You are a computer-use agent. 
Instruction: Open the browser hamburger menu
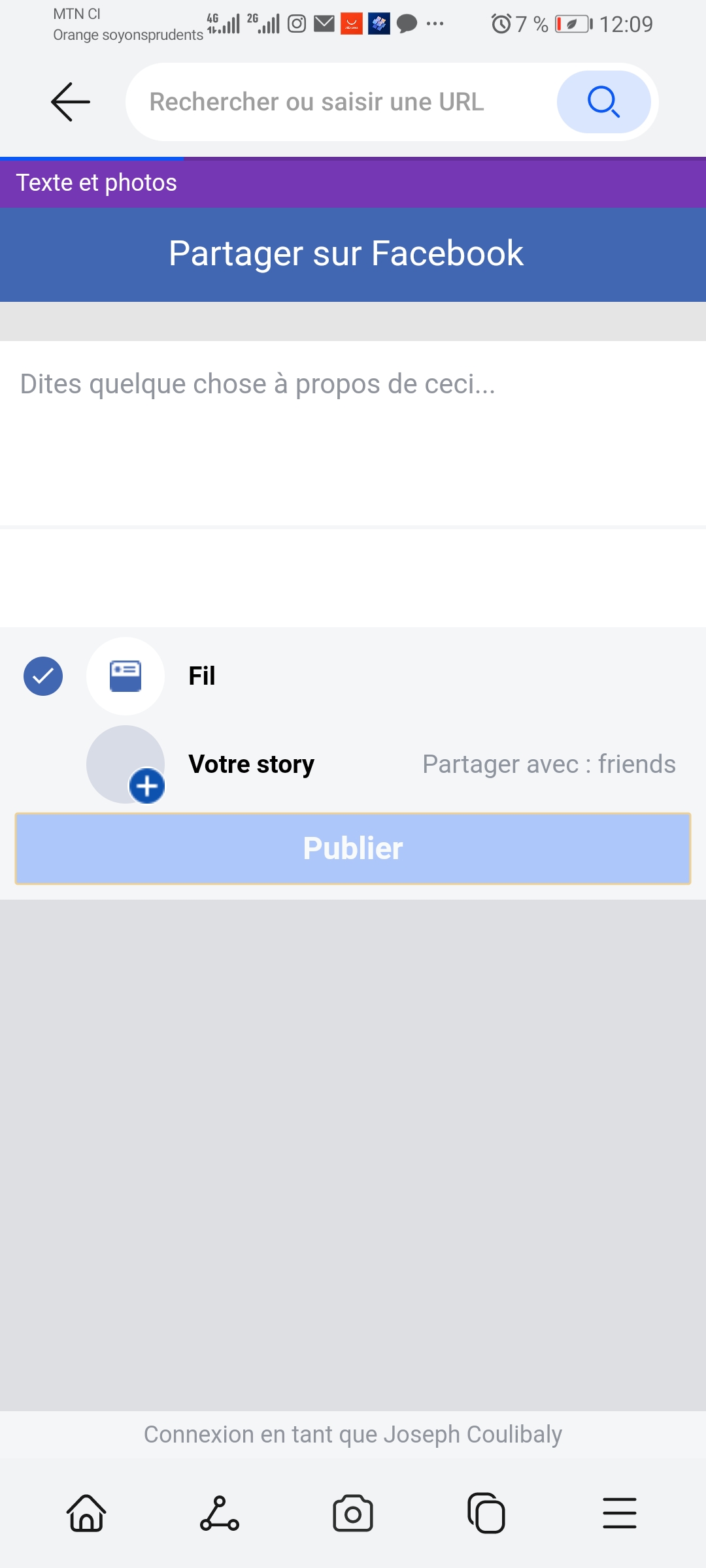click(x=620, y=1513)
